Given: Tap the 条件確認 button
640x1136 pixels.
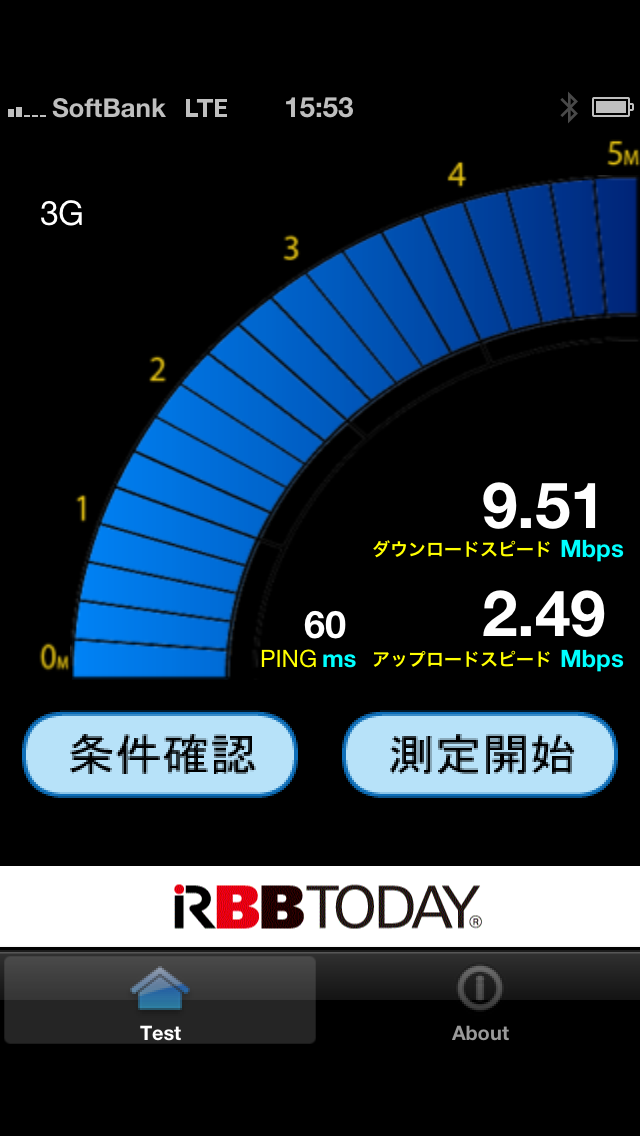Looking at the screenshot, I should tap(160, 754).
